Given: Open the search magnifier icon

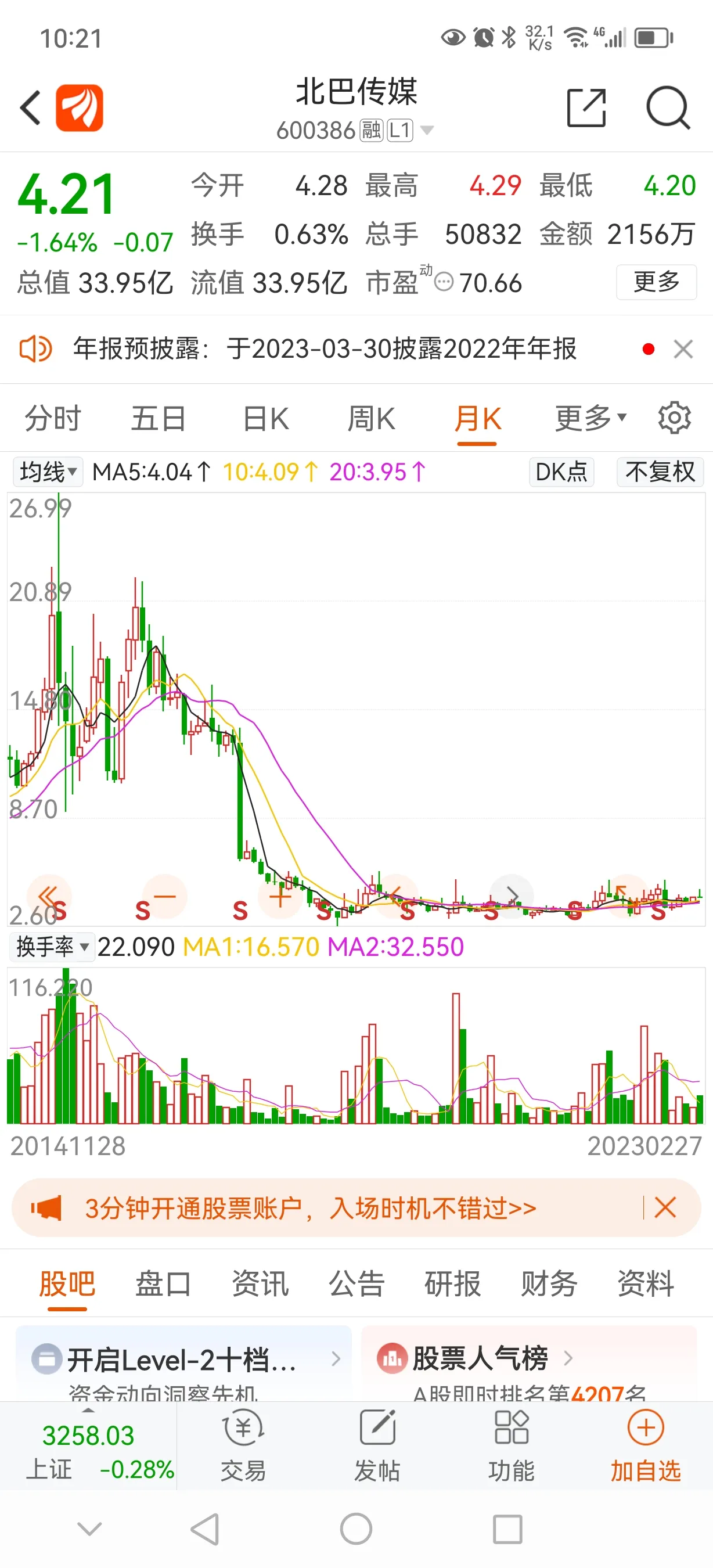Looking at the screenshot, I should 668,108.
